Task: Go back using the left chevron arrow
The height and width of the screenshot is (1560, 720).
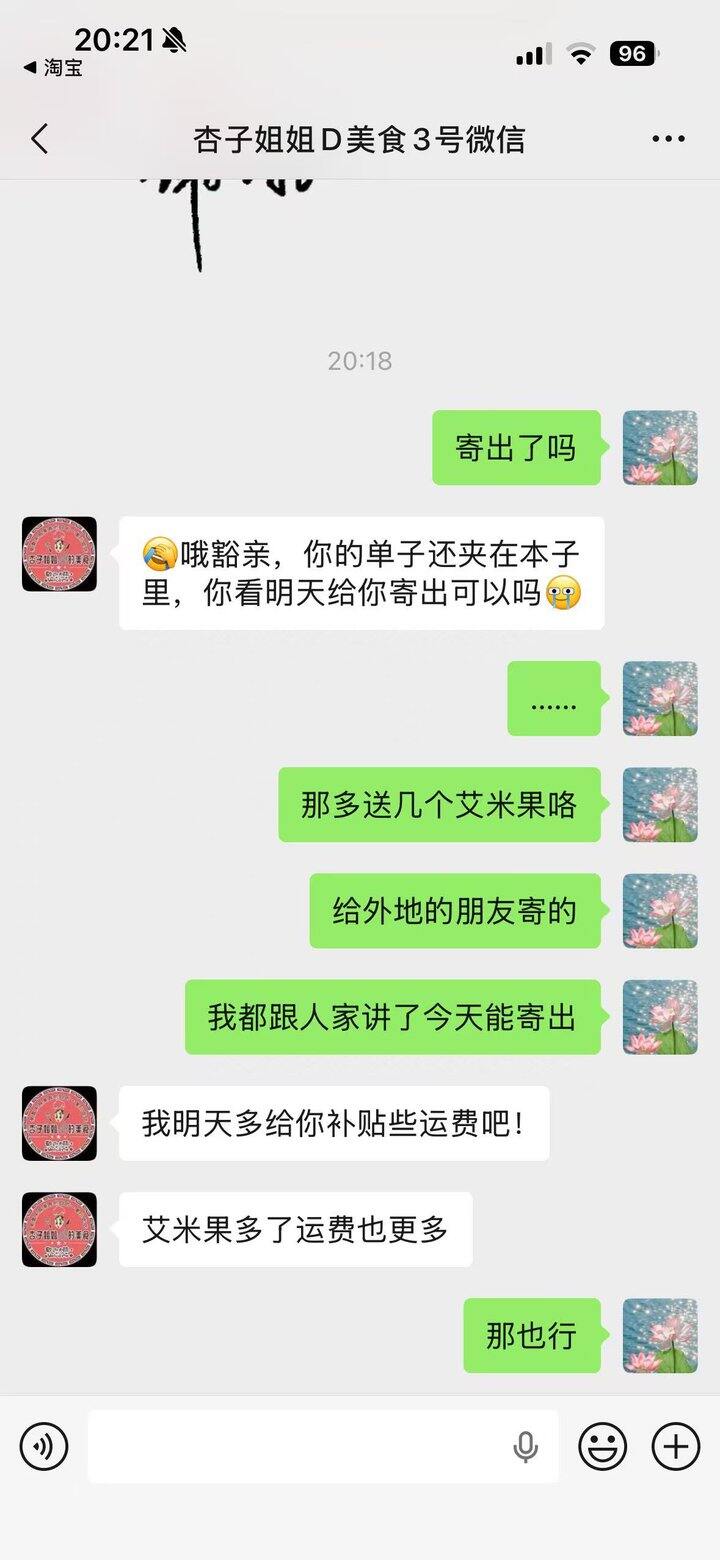Action: click(x=38, y=138)
